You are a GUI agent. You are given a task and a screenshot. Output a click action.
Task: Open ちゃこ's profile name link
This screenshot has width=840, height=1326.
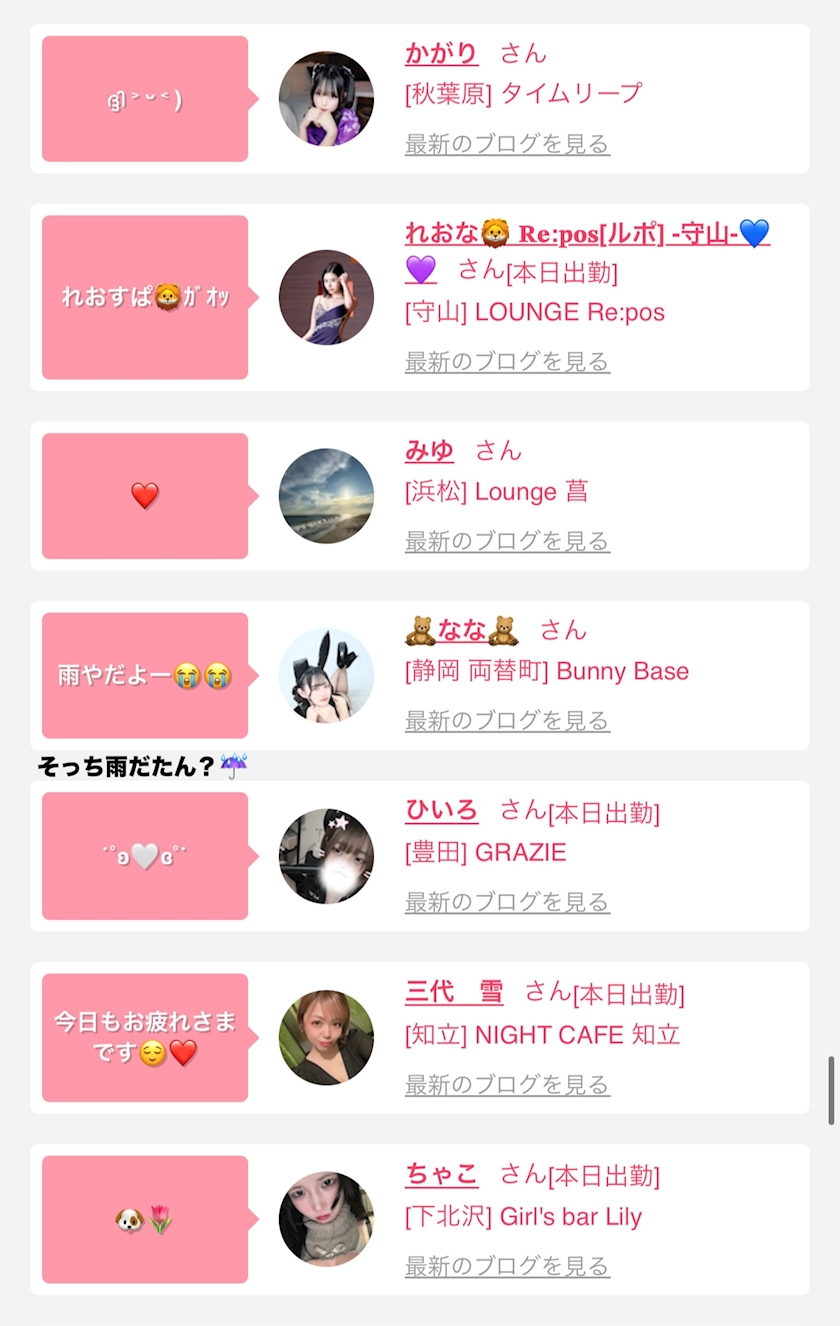coord(441,1174)
